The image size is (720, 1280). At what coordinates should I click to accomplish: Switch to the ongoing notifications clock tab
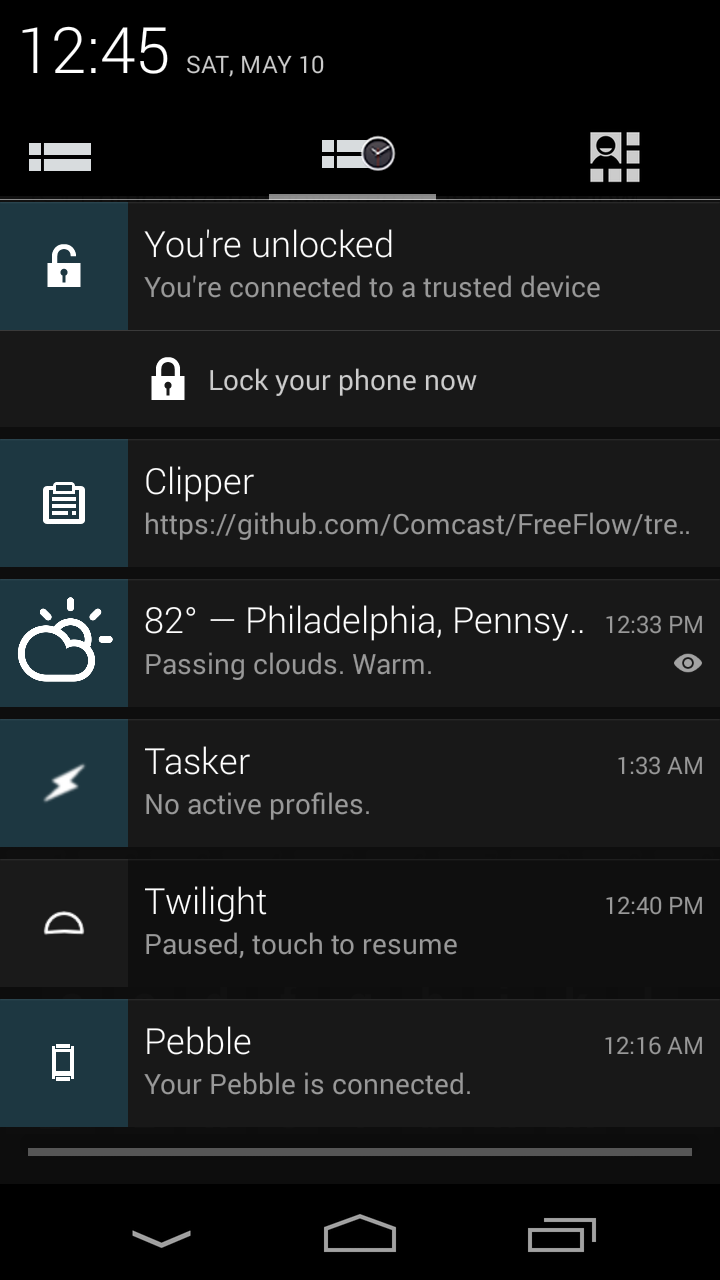coord(357,155)
